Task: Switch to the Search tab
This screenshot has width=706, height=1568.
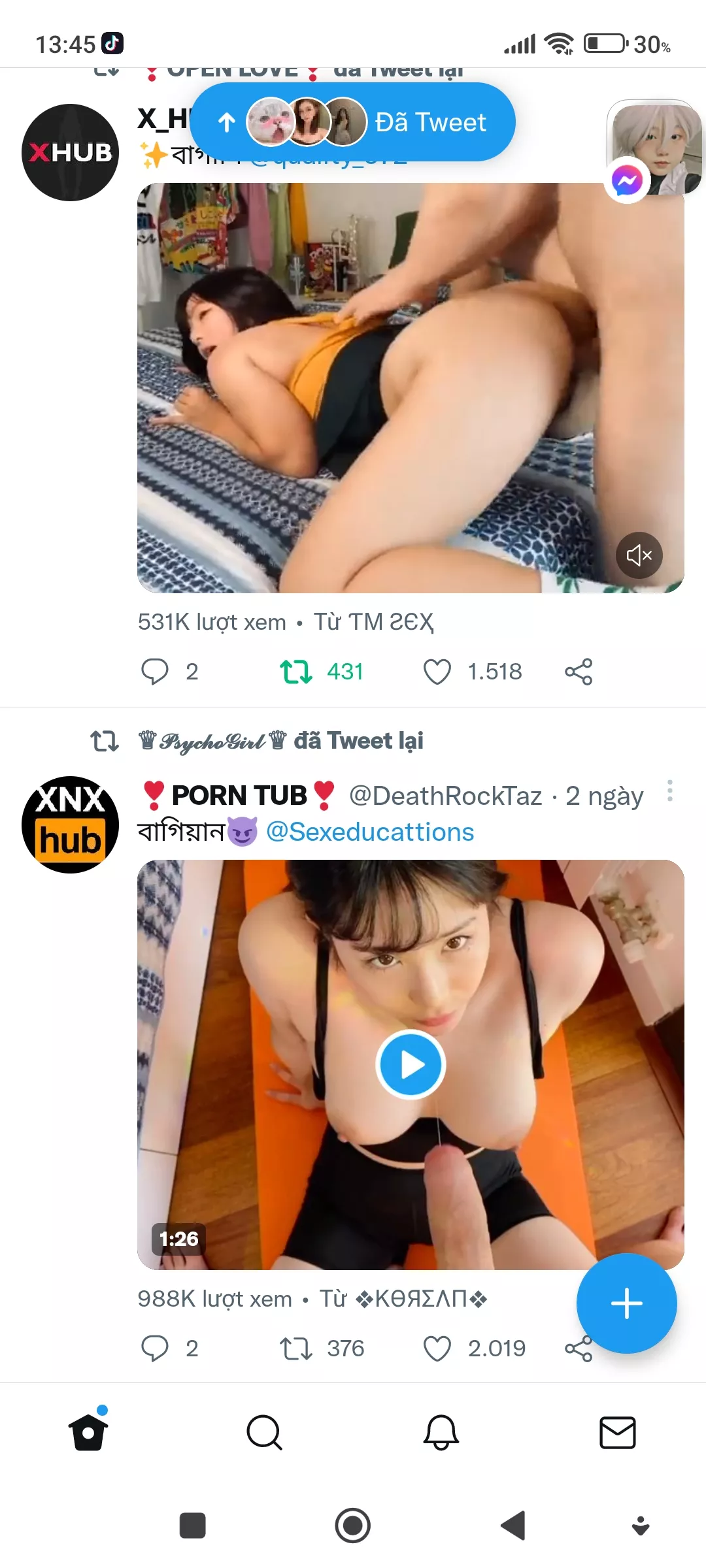Action: 264,1432
